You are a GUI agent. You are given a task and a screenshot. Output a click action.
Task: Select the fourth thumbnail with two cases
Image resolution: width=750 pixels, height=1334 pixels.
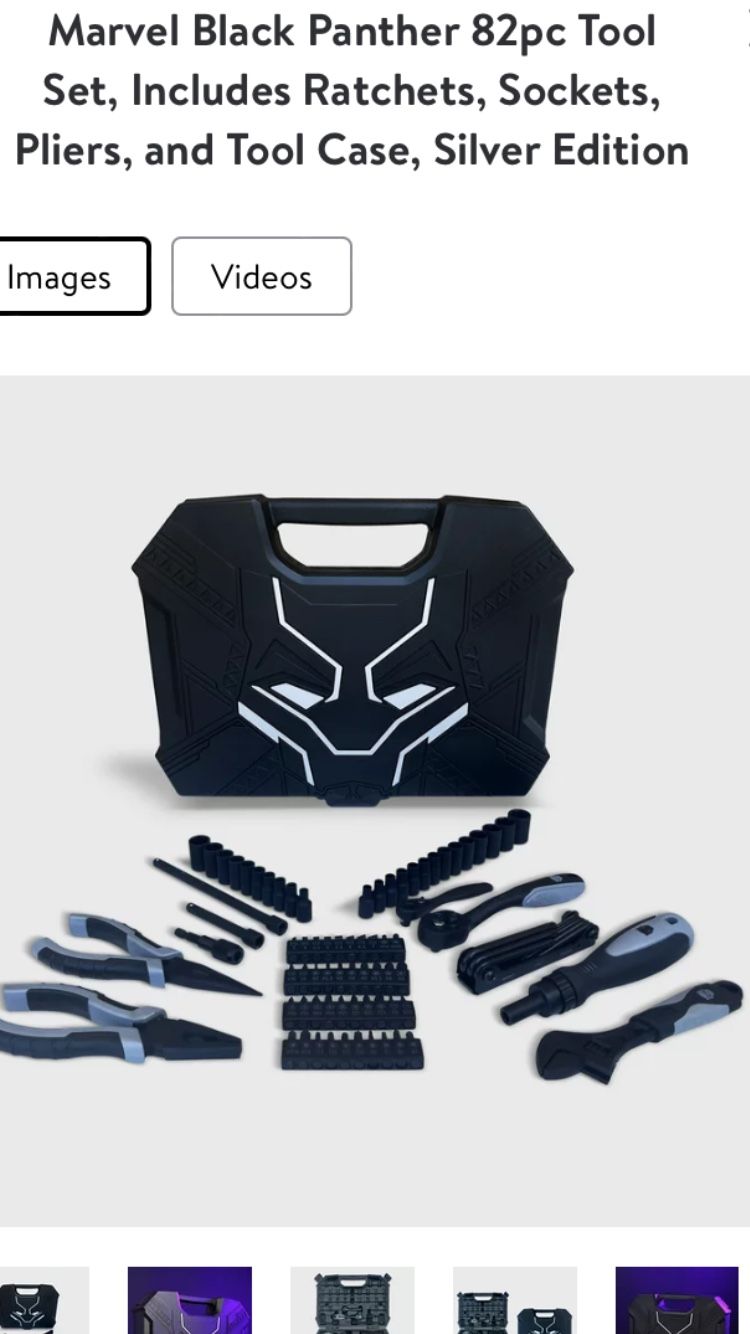coord(514,1300)
